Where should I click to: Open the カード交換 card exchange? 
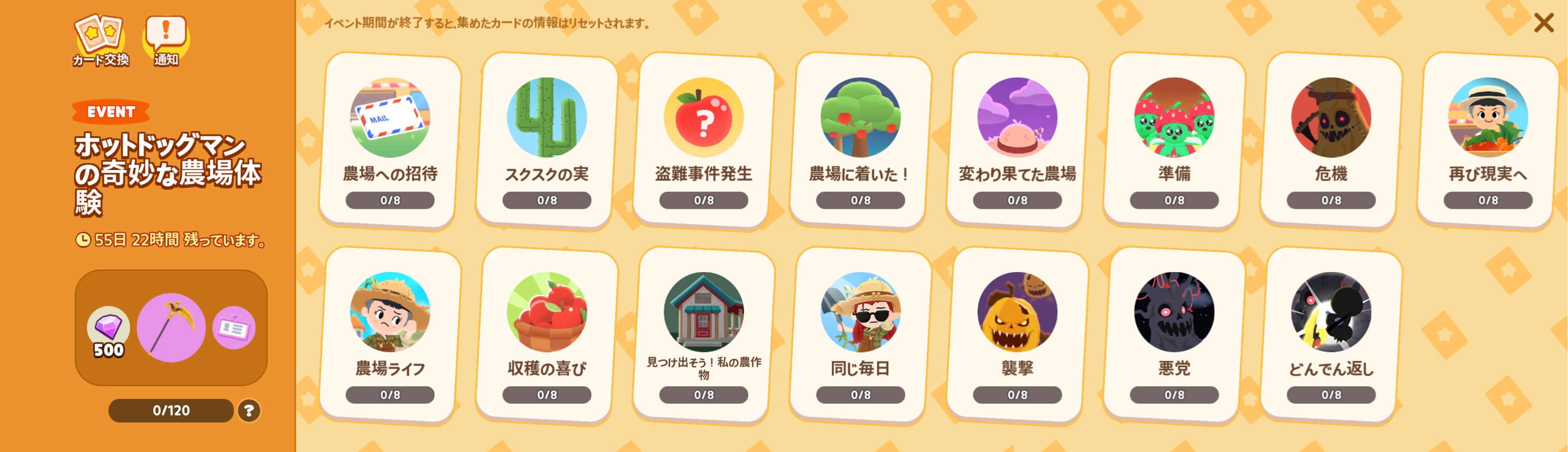point(100,40)
